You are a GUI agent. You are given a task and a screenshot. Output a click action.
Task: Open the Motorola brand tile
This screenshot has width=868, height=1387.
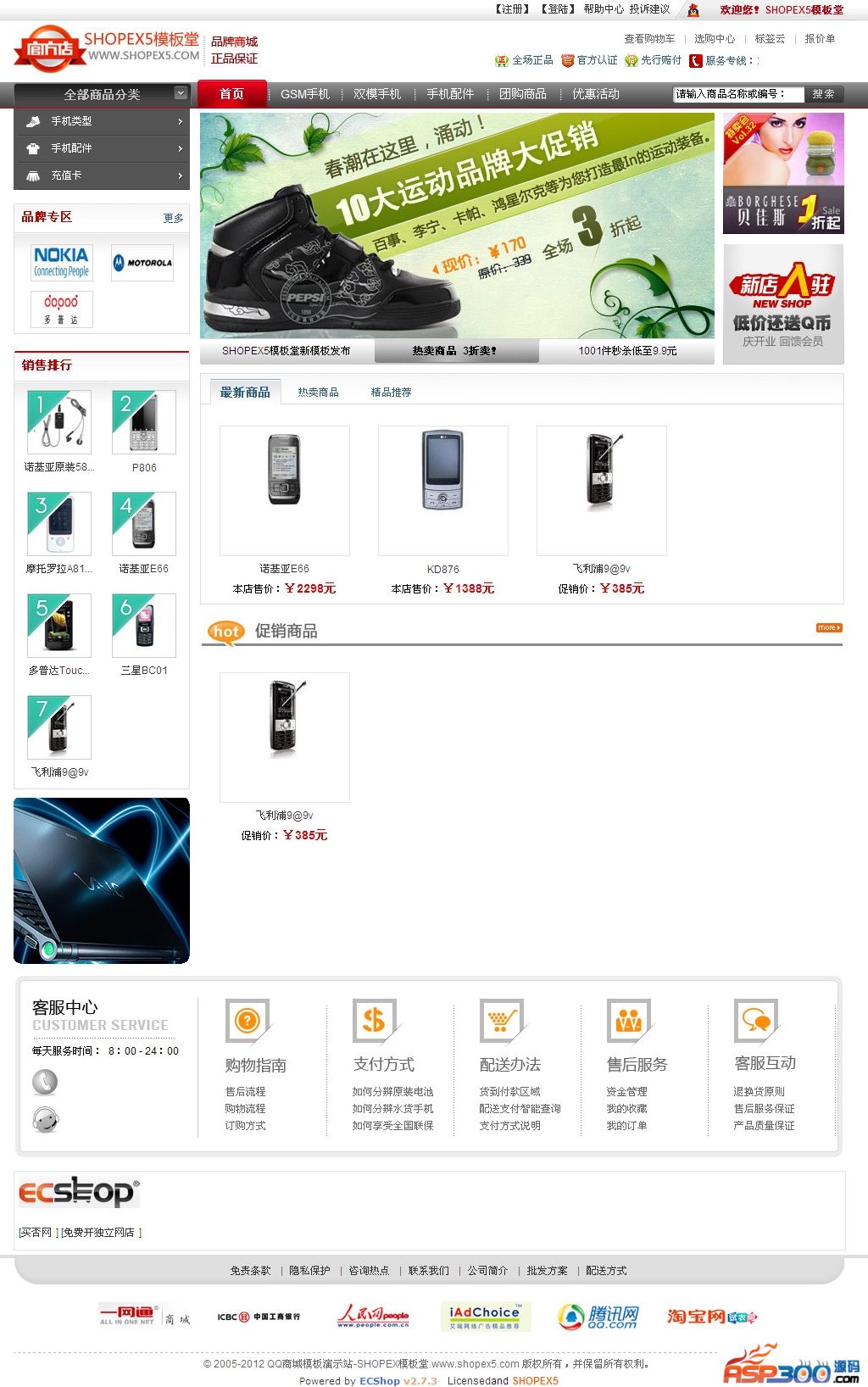click(142, 263)
